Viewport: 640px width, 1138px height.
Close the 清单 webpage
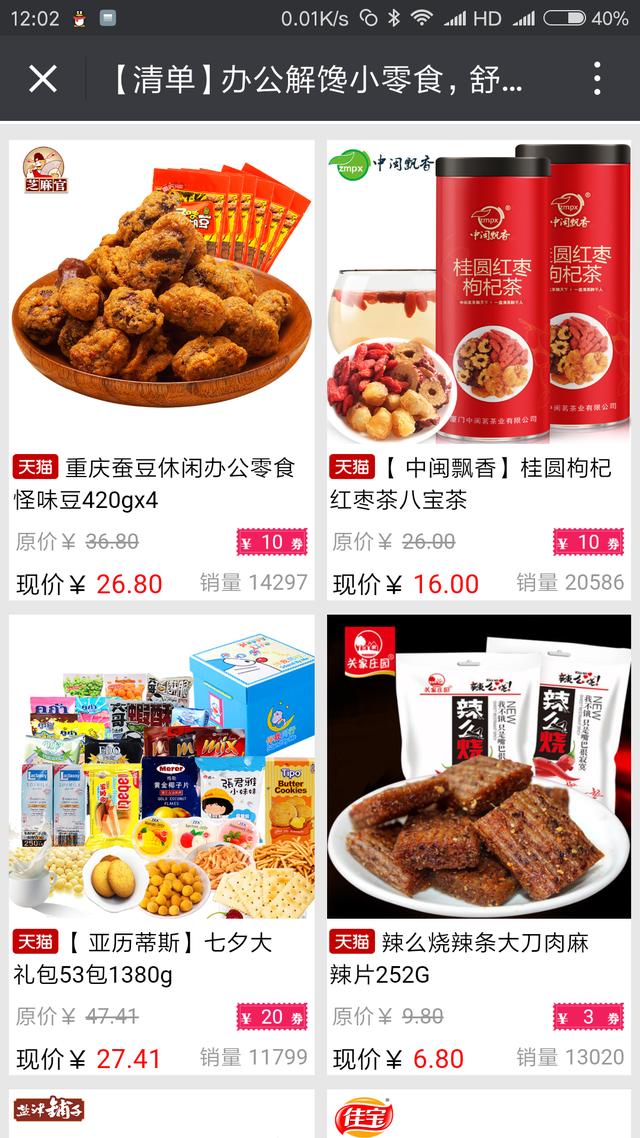coord(42,78)
